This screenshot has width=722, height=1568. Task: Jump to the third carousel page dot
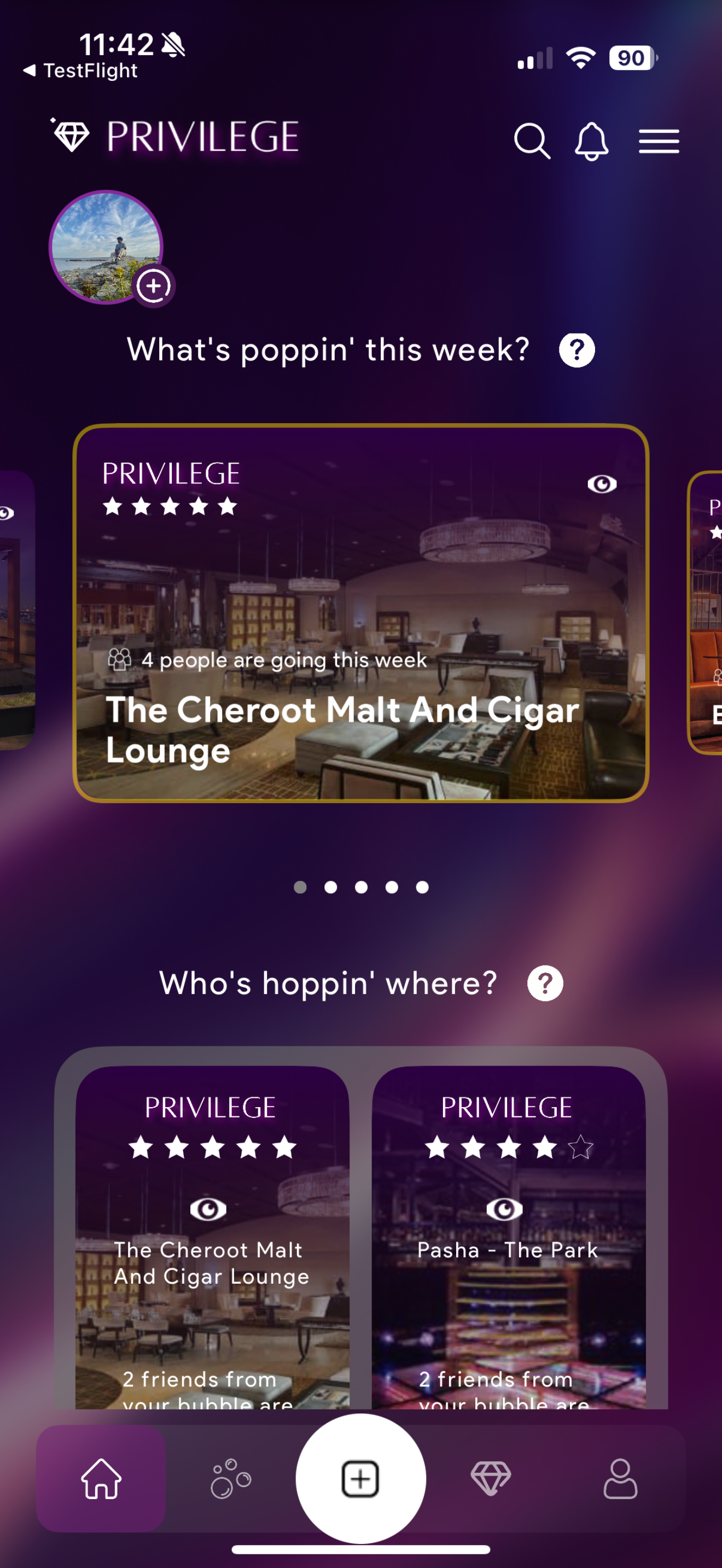pyautogui.click(x=362, y=887)
